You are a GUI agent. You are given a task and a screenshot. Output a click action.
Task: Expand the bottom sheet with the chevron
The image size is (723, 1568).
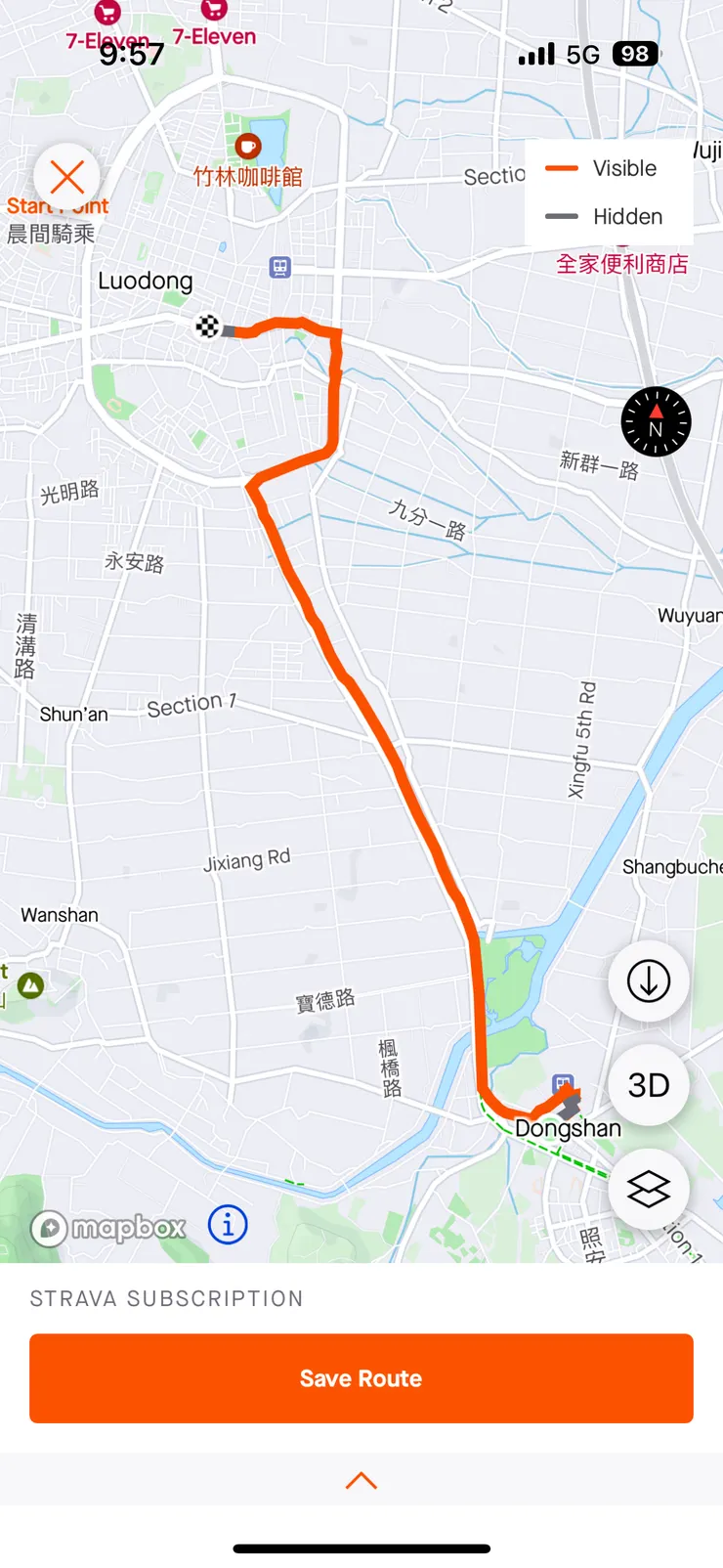pyautogui.click(x=361, y=1479)
